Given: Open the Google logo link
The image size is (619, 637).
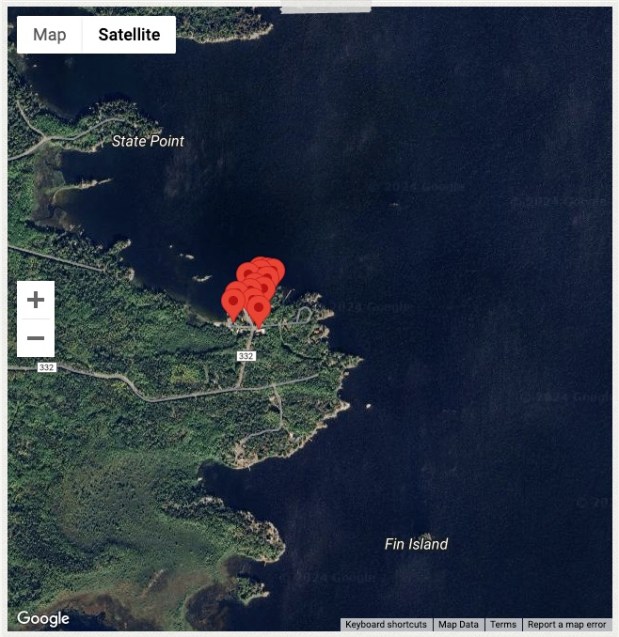Looking at the screenshot, I should [x=43, y=618].
